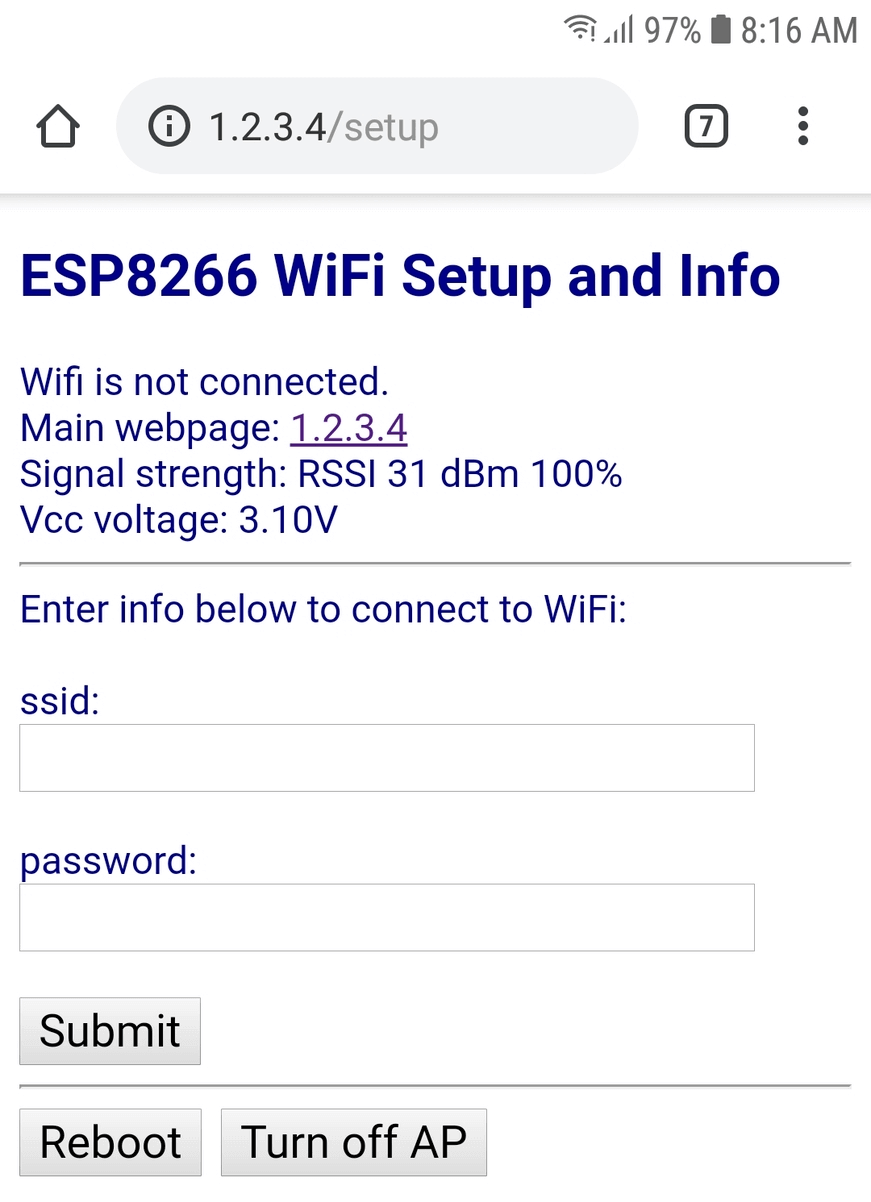Click the Wifi is not connected status text
This screenshot has height=1202, width=871.
(x=204, y=381)
